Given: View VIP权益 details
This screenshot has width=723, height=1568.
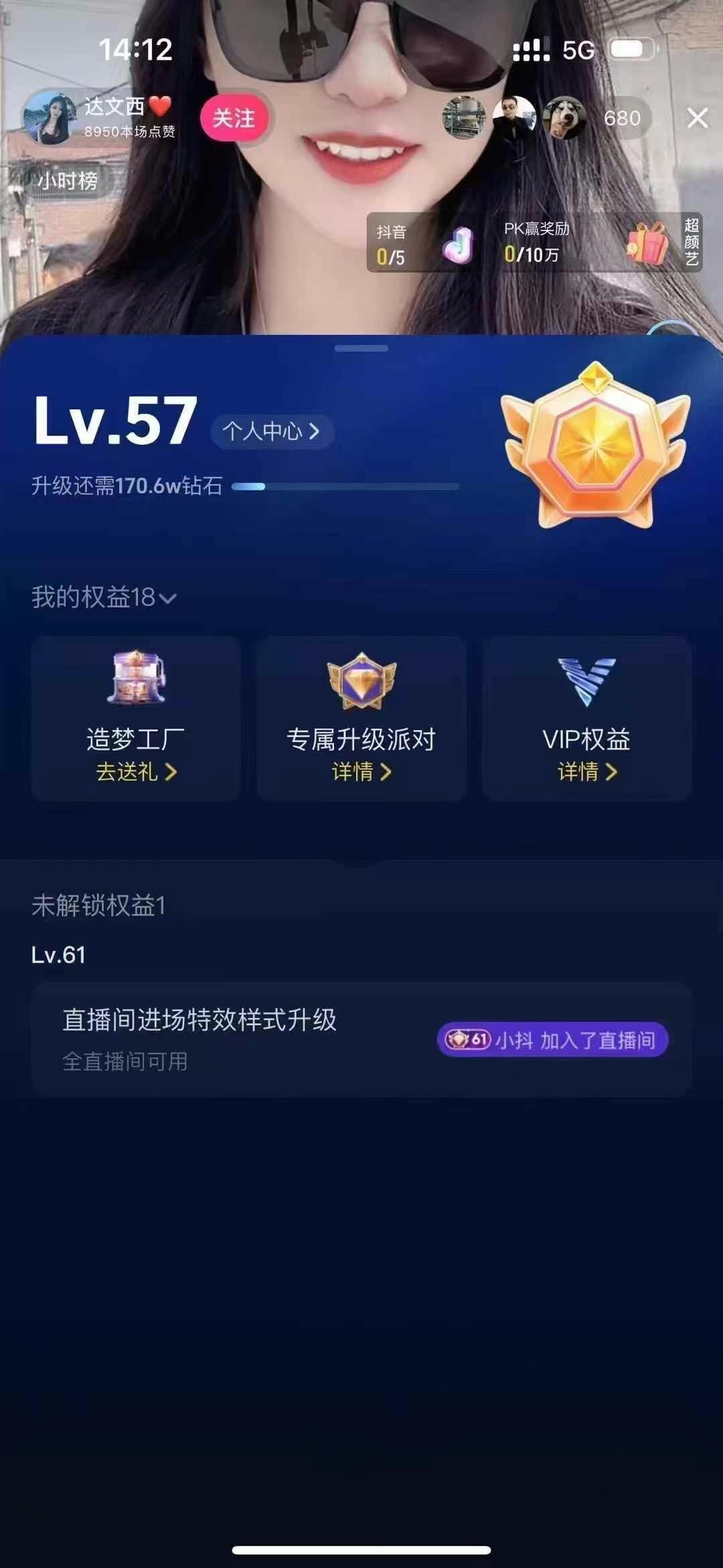Looking at the screenshot, I should 586,719.
